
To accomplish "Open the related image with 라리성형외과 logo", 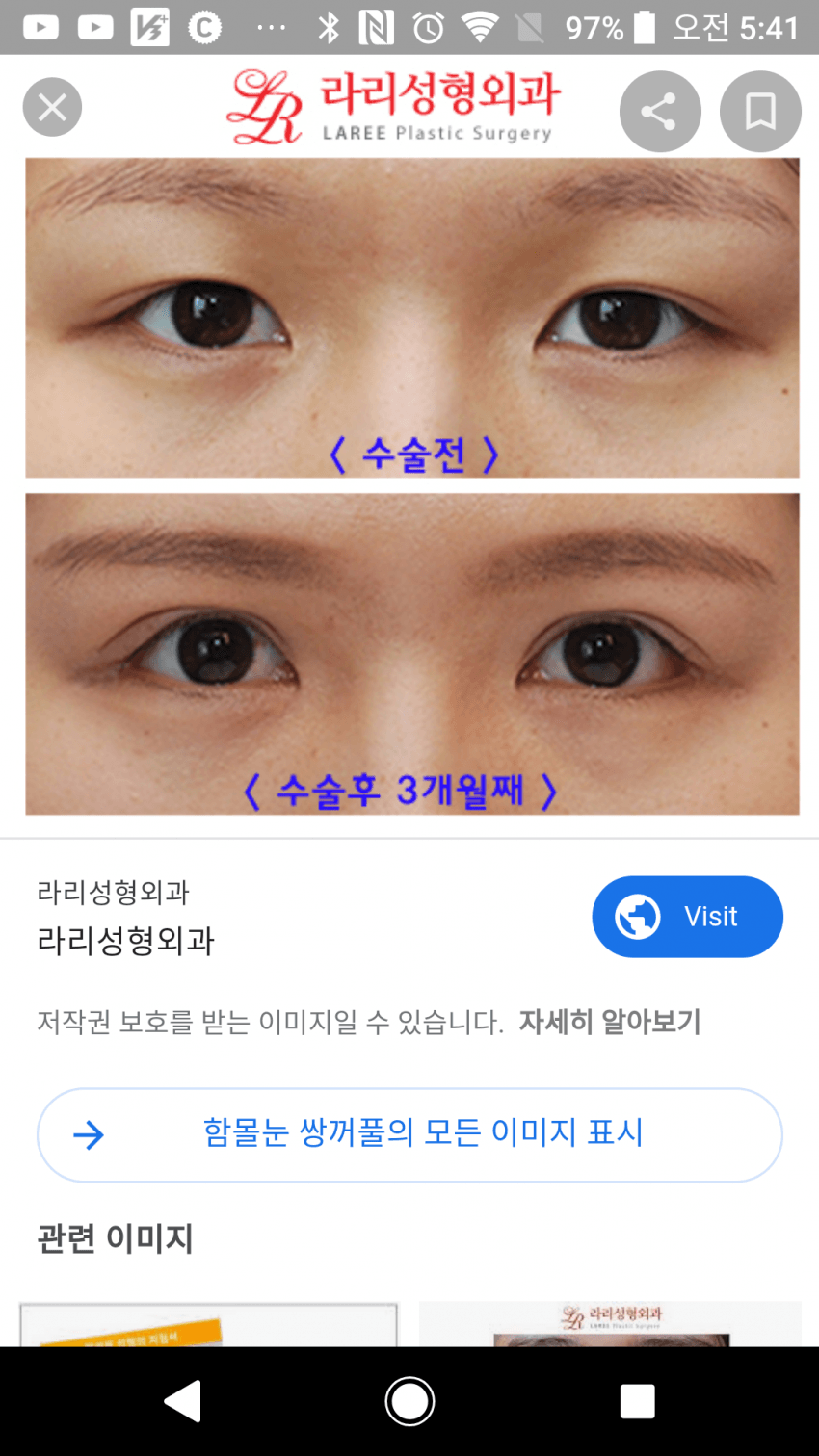I will (x=610, y=1324).
